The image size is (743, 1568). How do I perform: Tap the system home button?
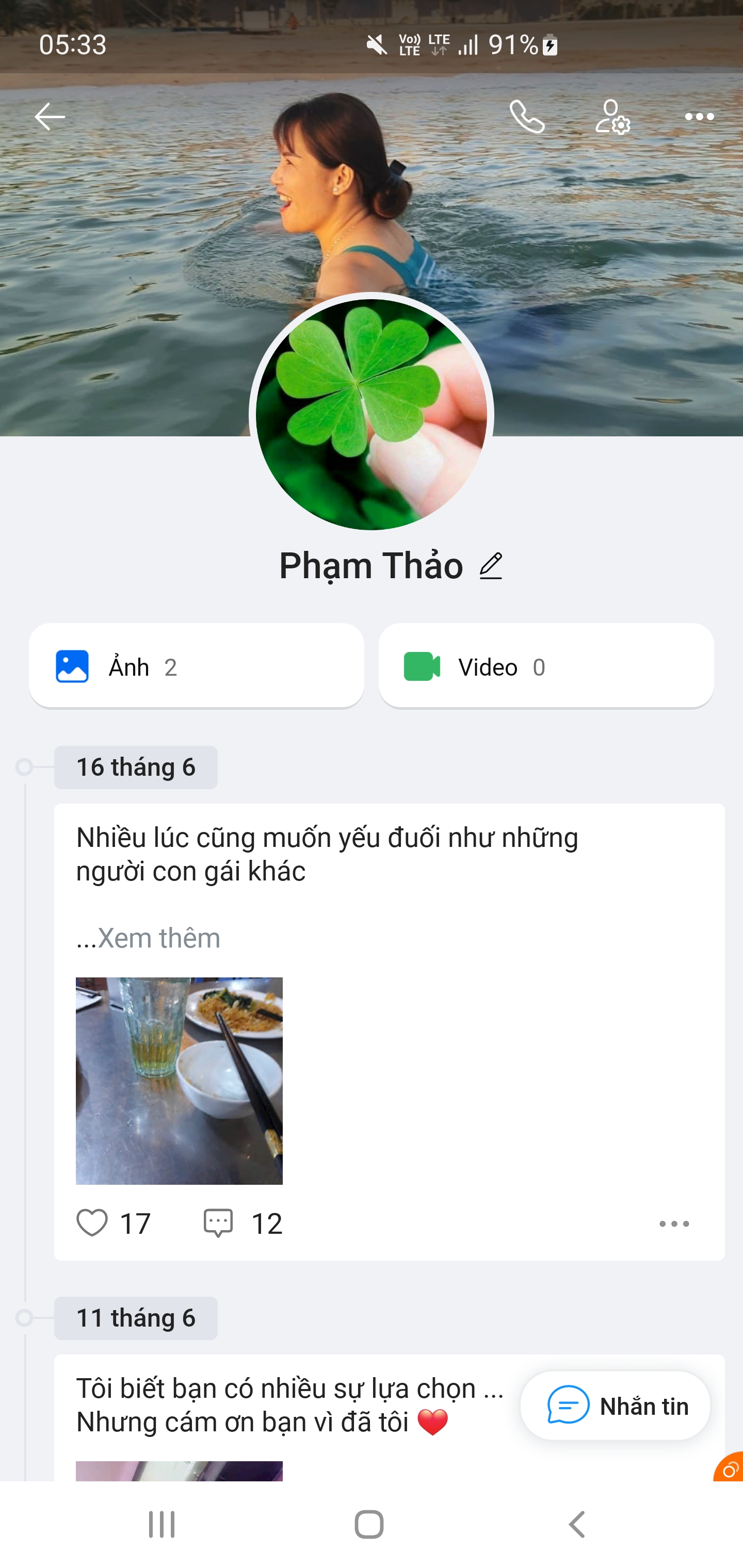pyautogui.click(x=369, y=1524)
